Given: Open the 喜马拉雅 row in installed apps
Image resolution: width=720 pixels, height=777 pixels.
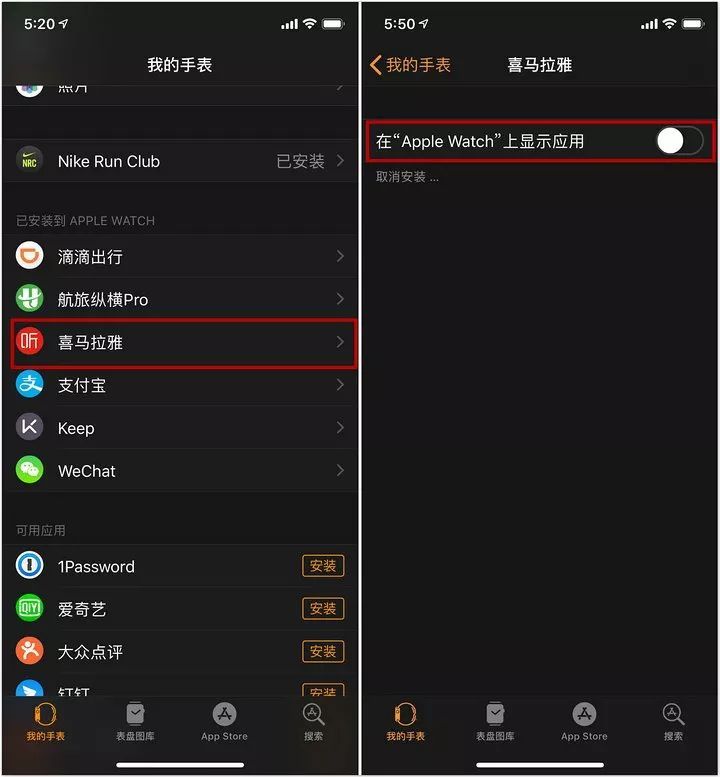Looking at the screenshot, I should 180,342.
